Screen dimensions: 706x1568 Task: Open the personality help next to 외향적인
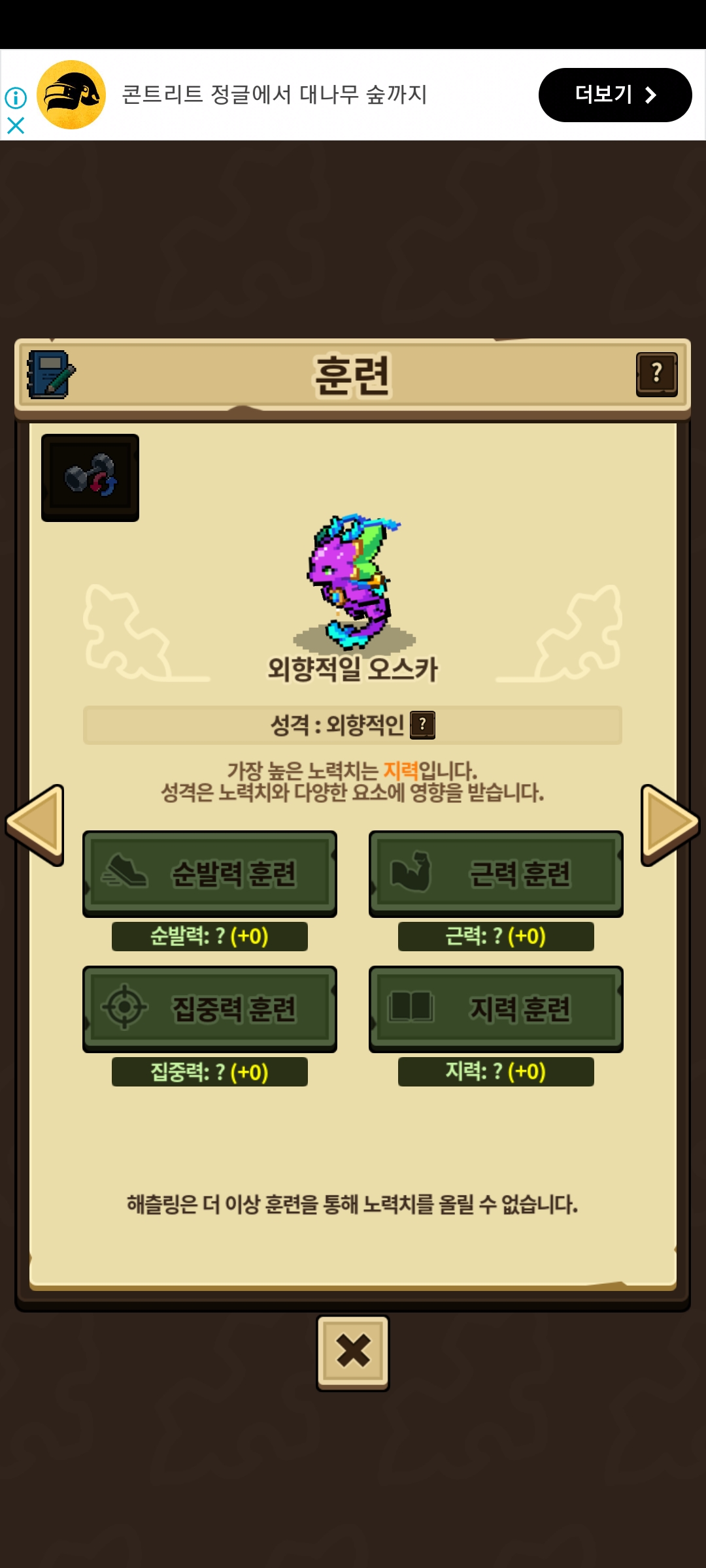click(422, 725)
